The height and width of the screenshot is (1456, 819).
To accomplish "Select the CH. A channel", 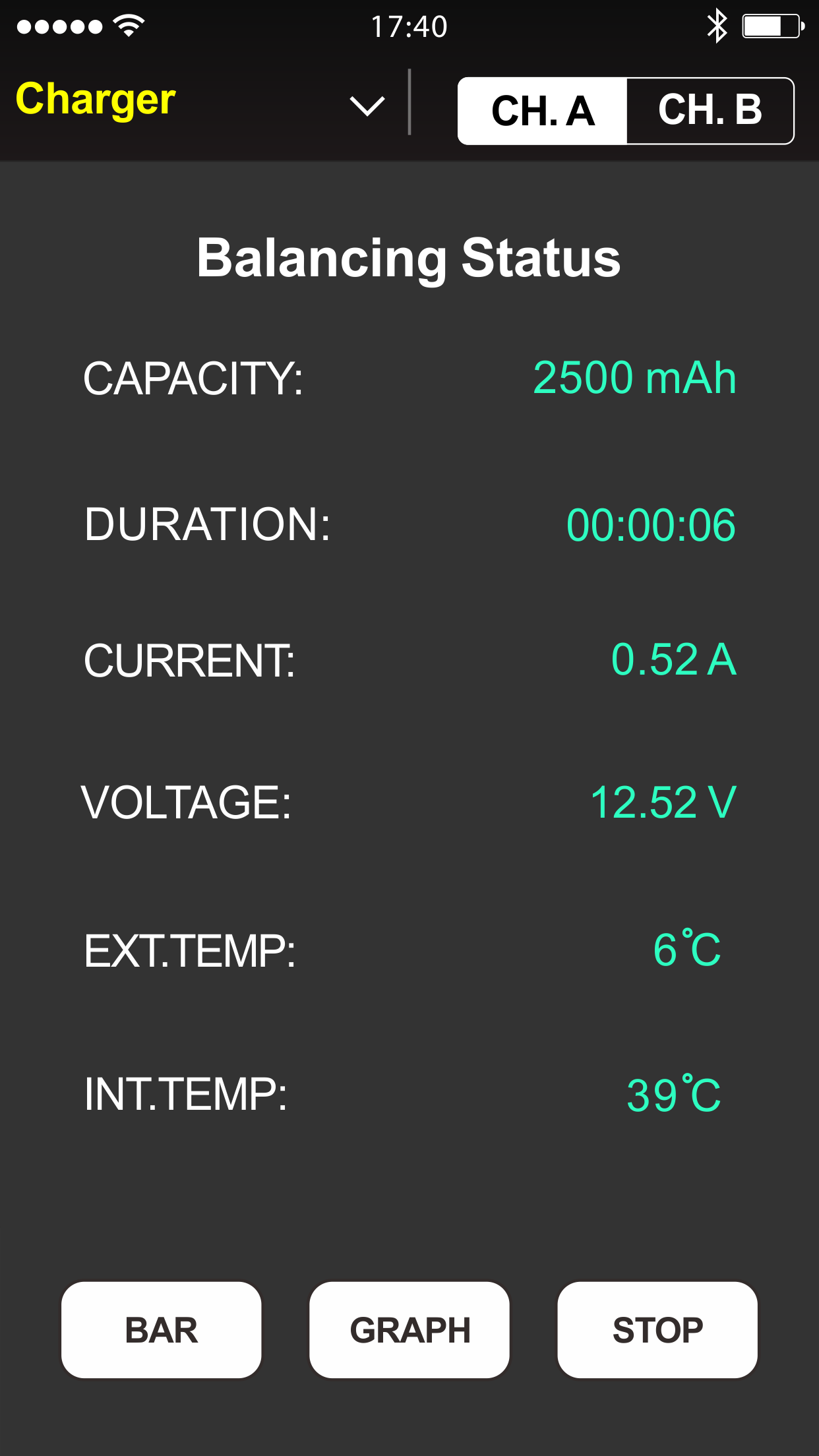I will point(543,111).
